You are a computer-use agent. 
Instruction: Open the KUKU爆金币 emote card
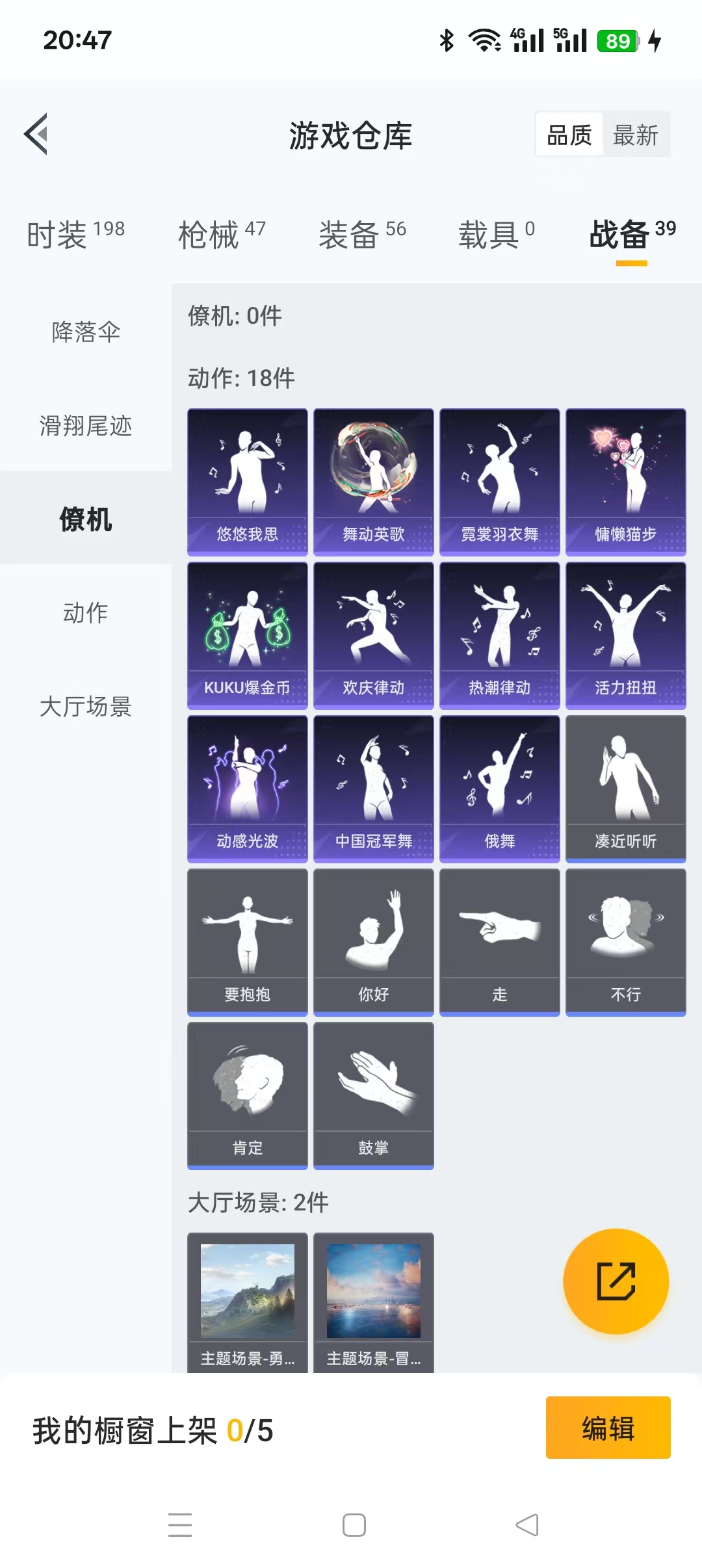pyautogui.click(x=247, y=635)
